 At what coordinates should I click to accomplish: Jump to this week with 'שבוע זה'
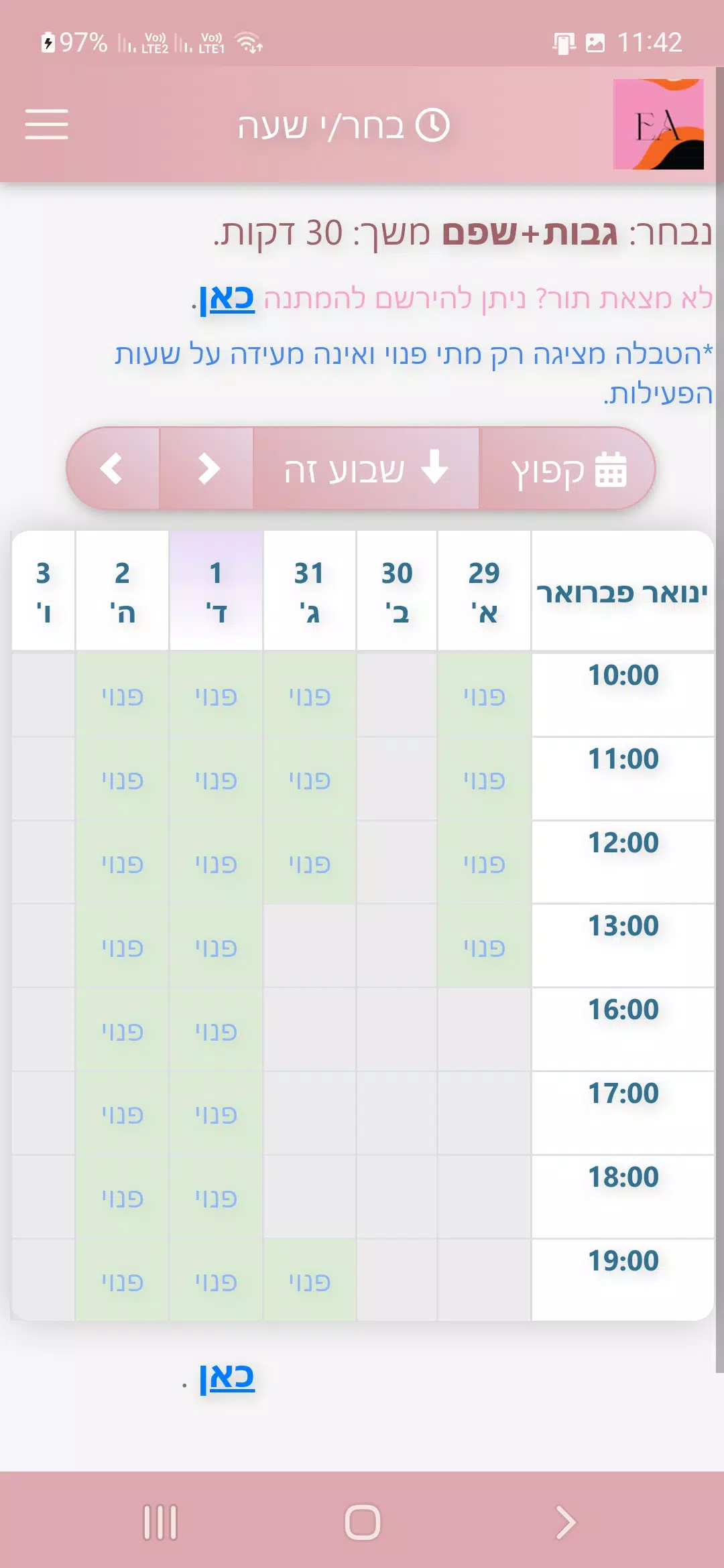pos(365,468)
